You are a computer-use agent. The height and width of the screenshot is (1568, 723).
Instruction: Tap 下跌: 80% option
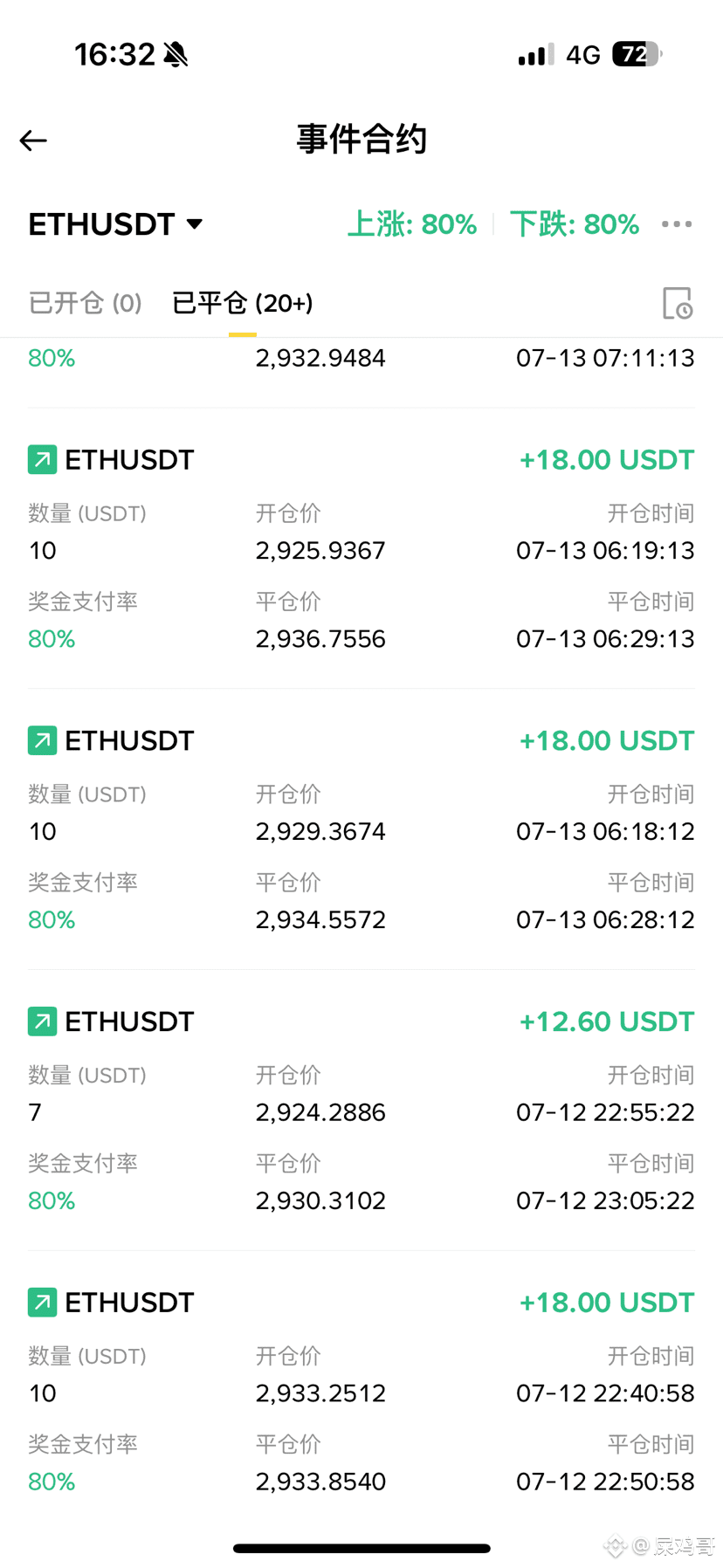[x=575, y=224]
